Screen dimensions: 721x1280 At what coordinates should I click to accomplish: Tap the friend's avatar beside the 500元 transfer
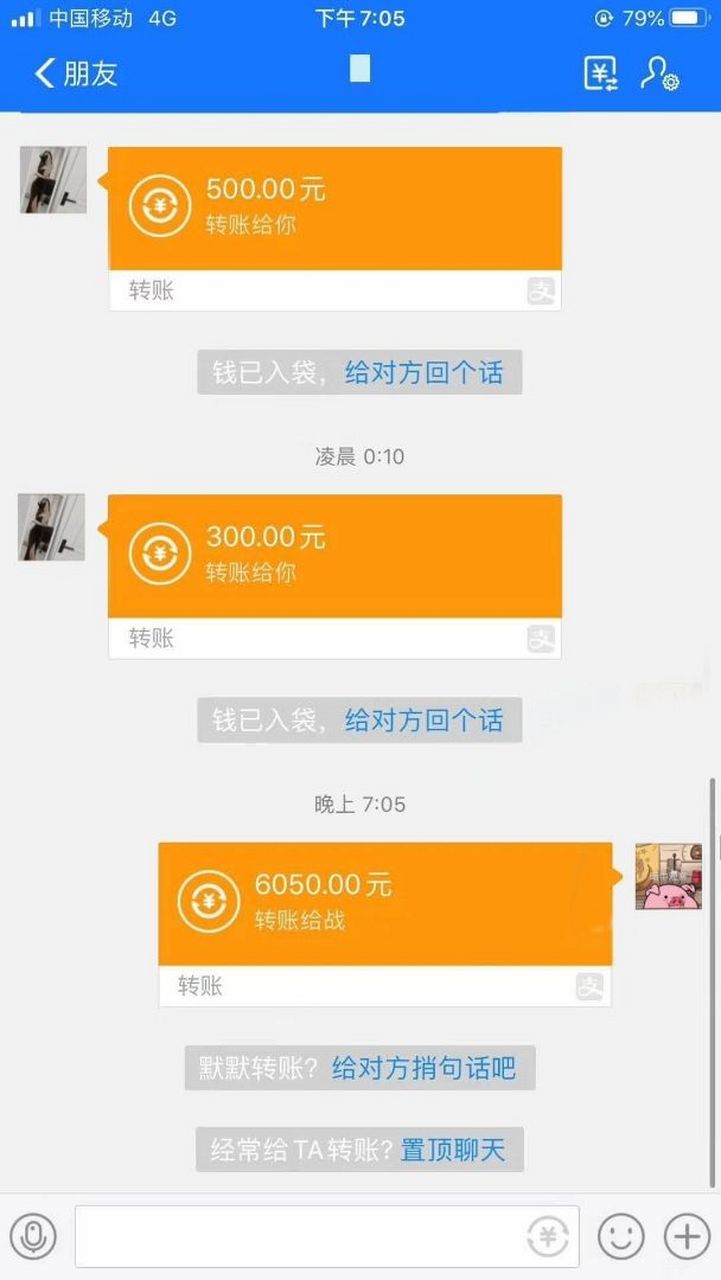[51, 180]
